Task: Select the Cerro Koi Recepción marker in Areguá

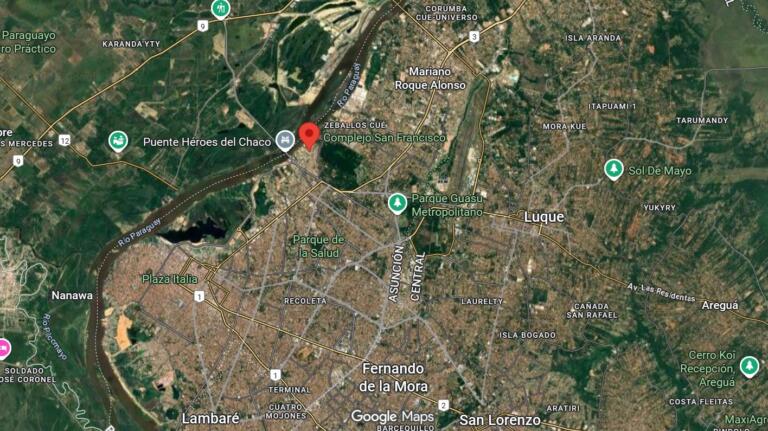Action: click(x=749, y=367)
